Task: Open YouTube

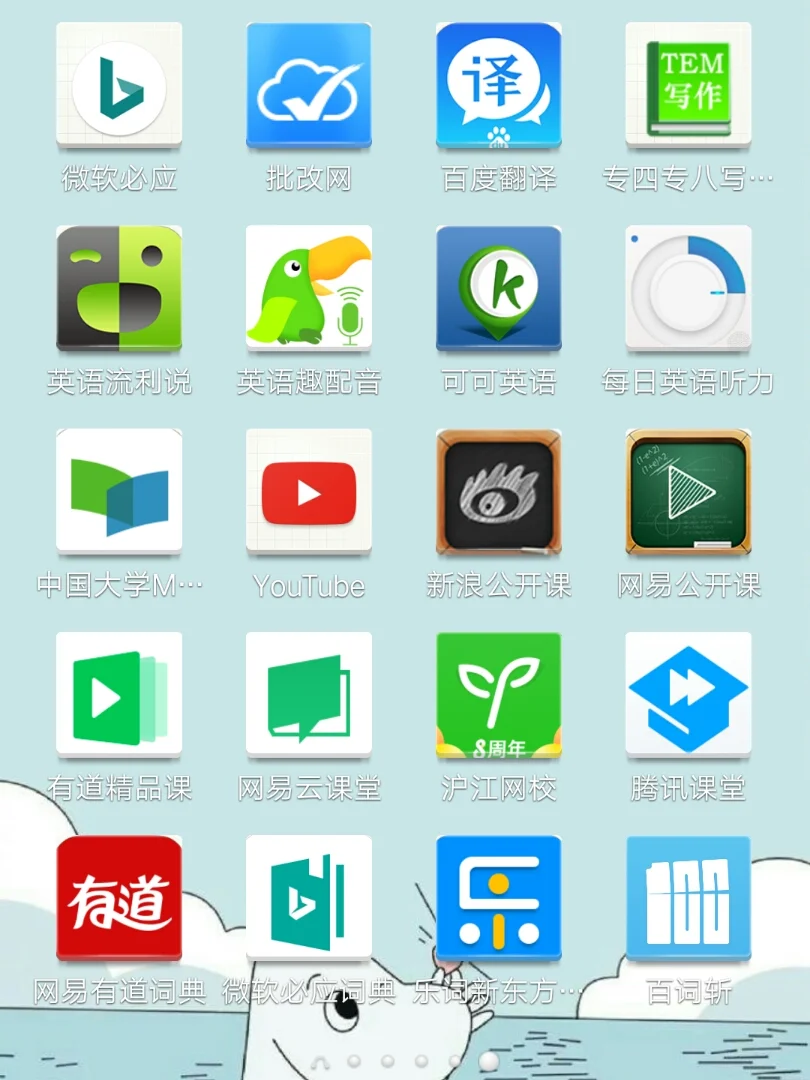Action: click(x=309, y=492)
